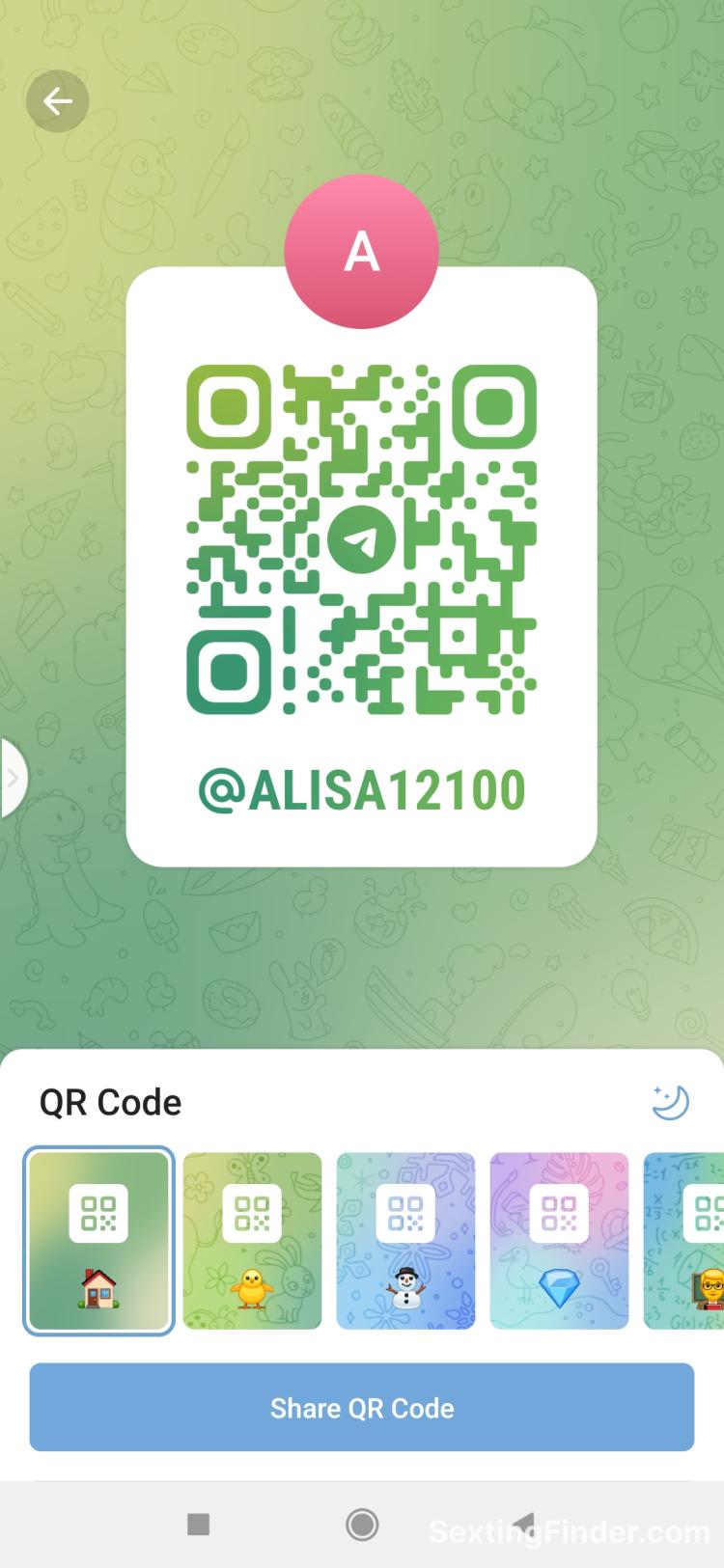The width and height of the screenshot is (724, 1568).
Task: Open recent apps square button
Action: [x=198, y=1525]
